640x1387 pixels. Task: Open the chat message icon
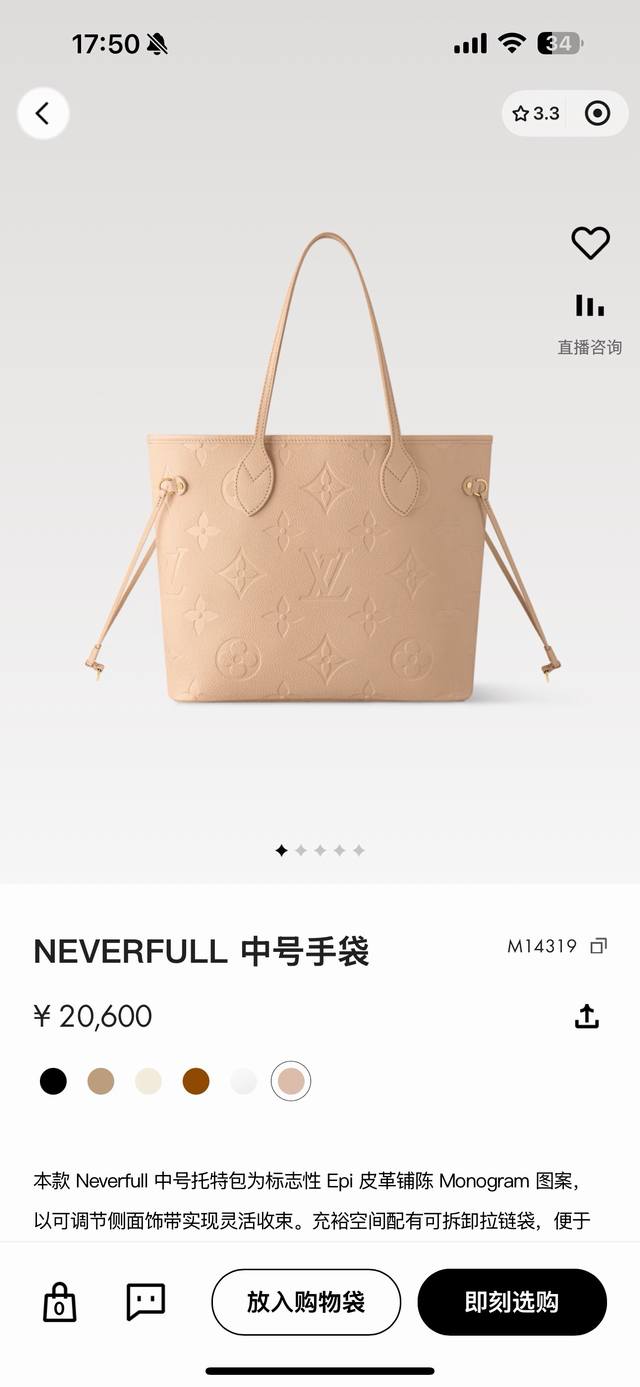[146, 1301]
